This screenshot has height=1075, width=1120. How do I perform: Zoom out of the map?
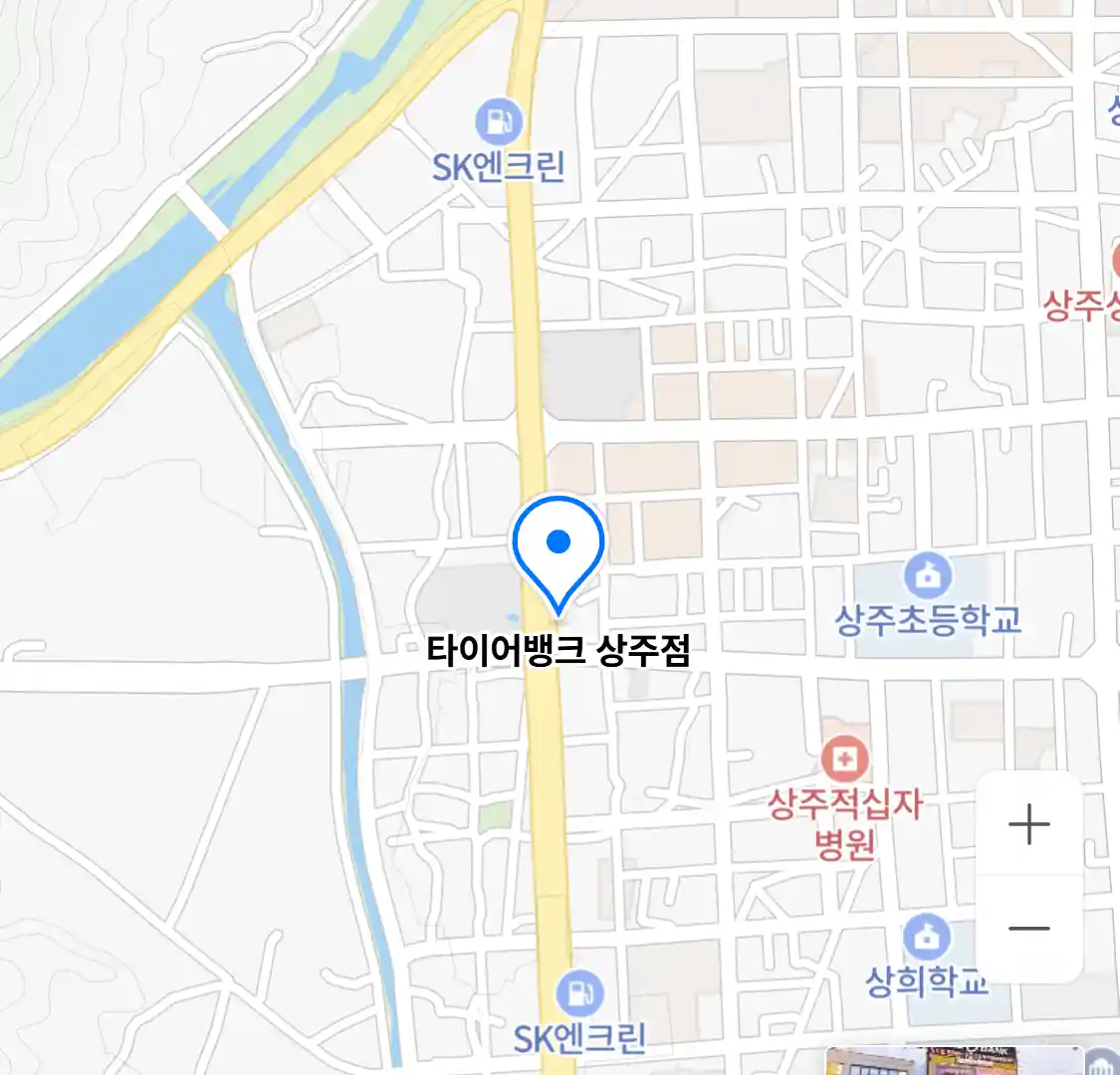(1028, 930)
